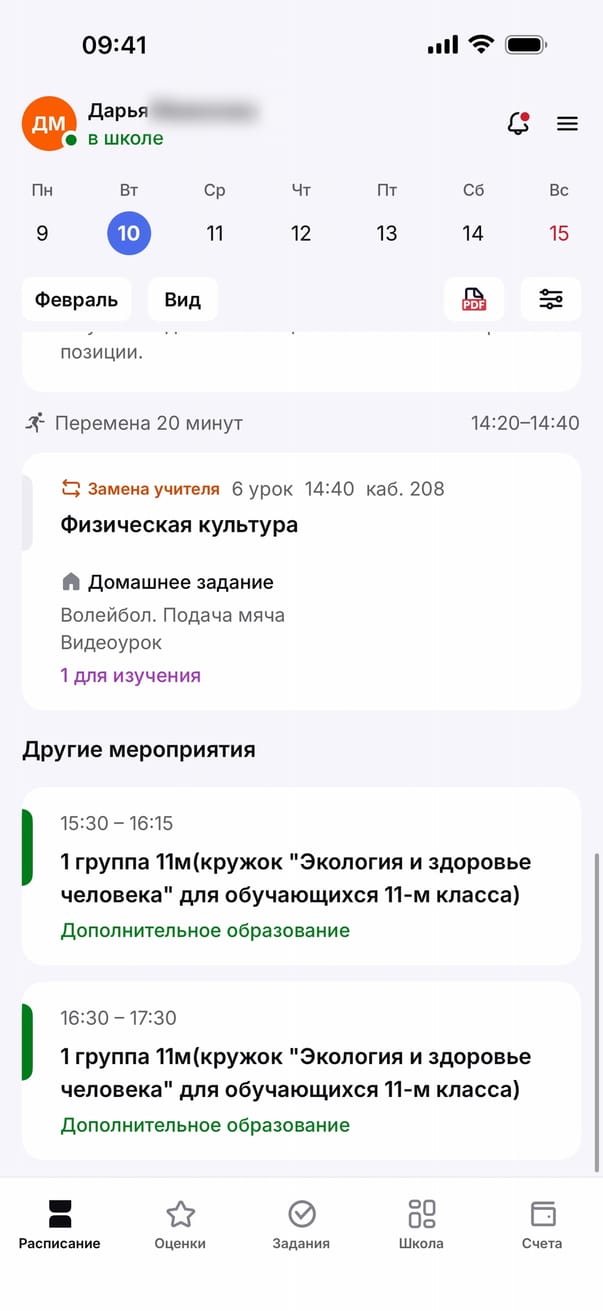Export schedule as PDF

474,299
